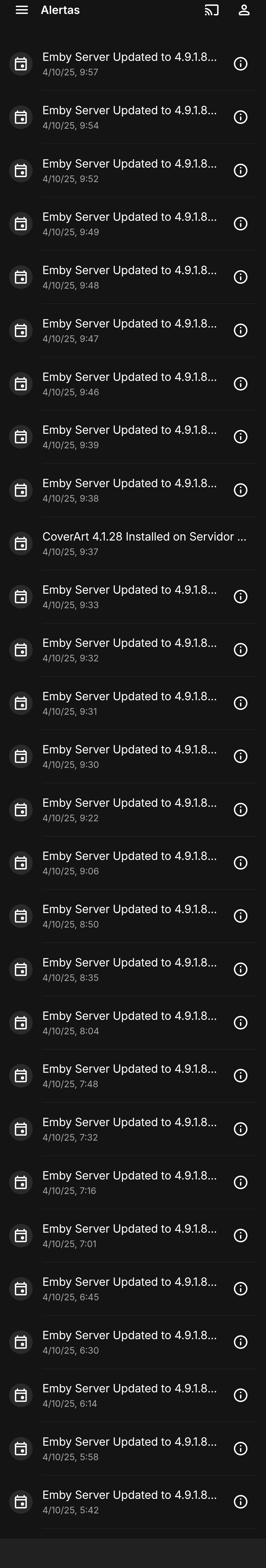Open the Emby Server alert from 9:06
Screen dimensions: 266x1568
129,863
